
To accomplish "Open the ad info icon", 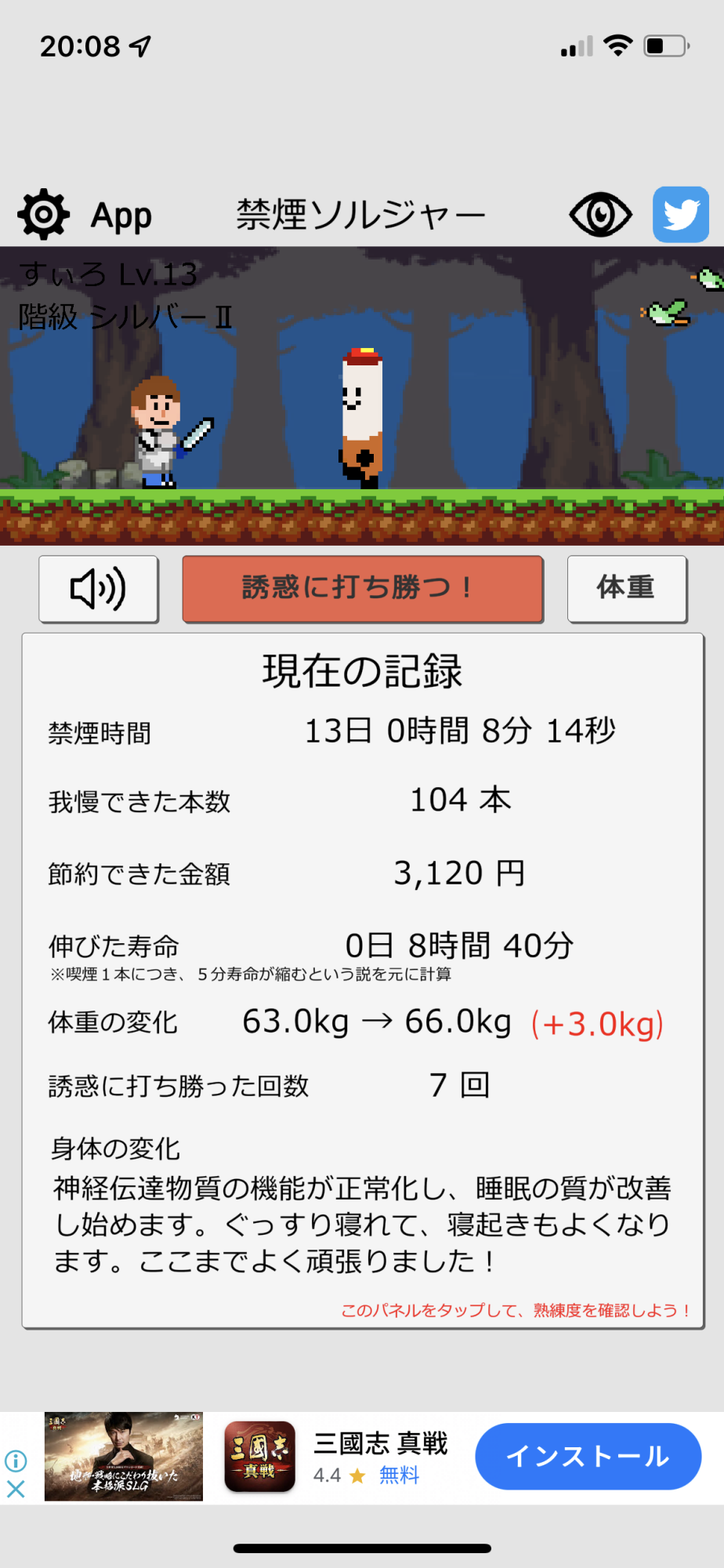I will 16,1461.
